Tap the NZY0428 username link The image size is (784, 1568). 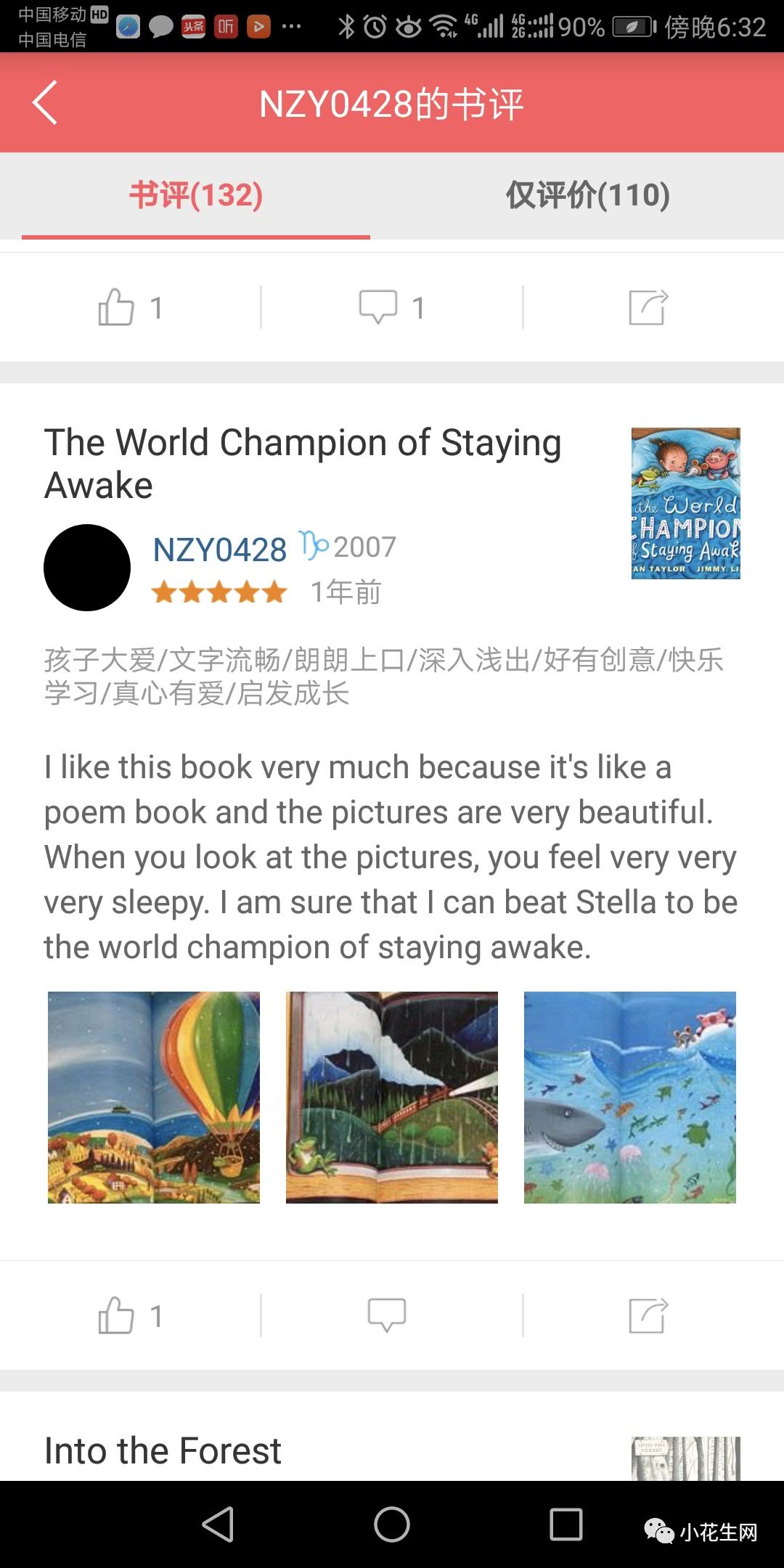coord(220,550)
